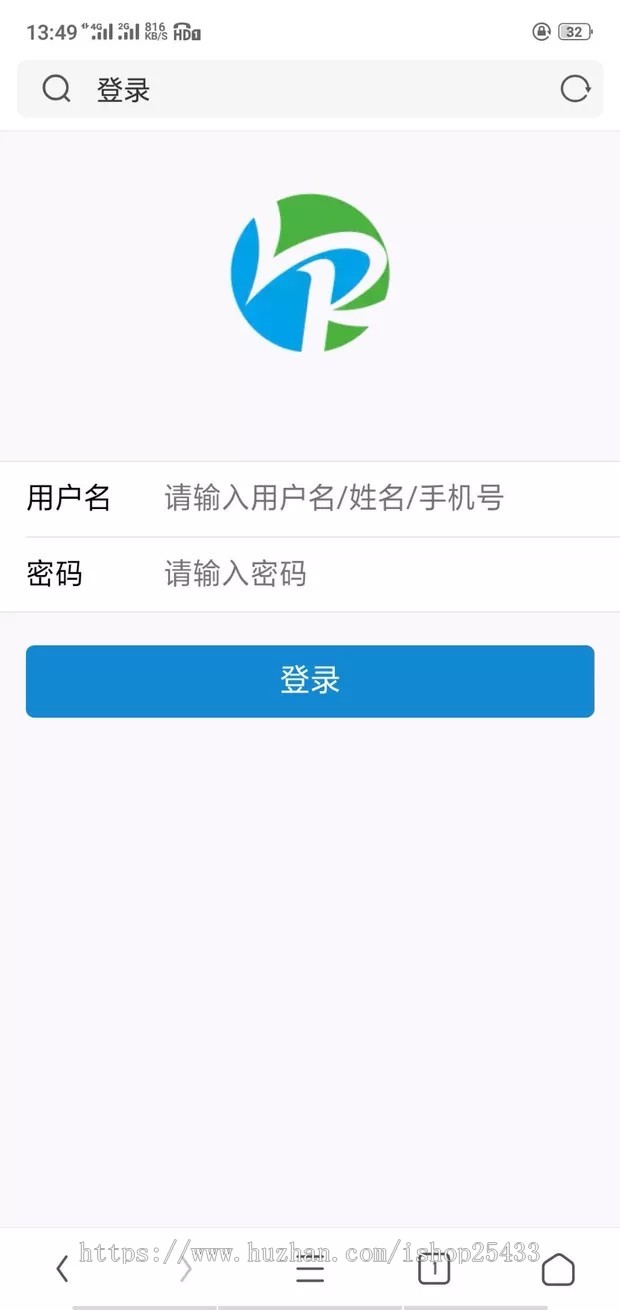Tap the blue 登录 button
Screen dimensions: 620x1310
pyautogui.click(x=310, y=681)
